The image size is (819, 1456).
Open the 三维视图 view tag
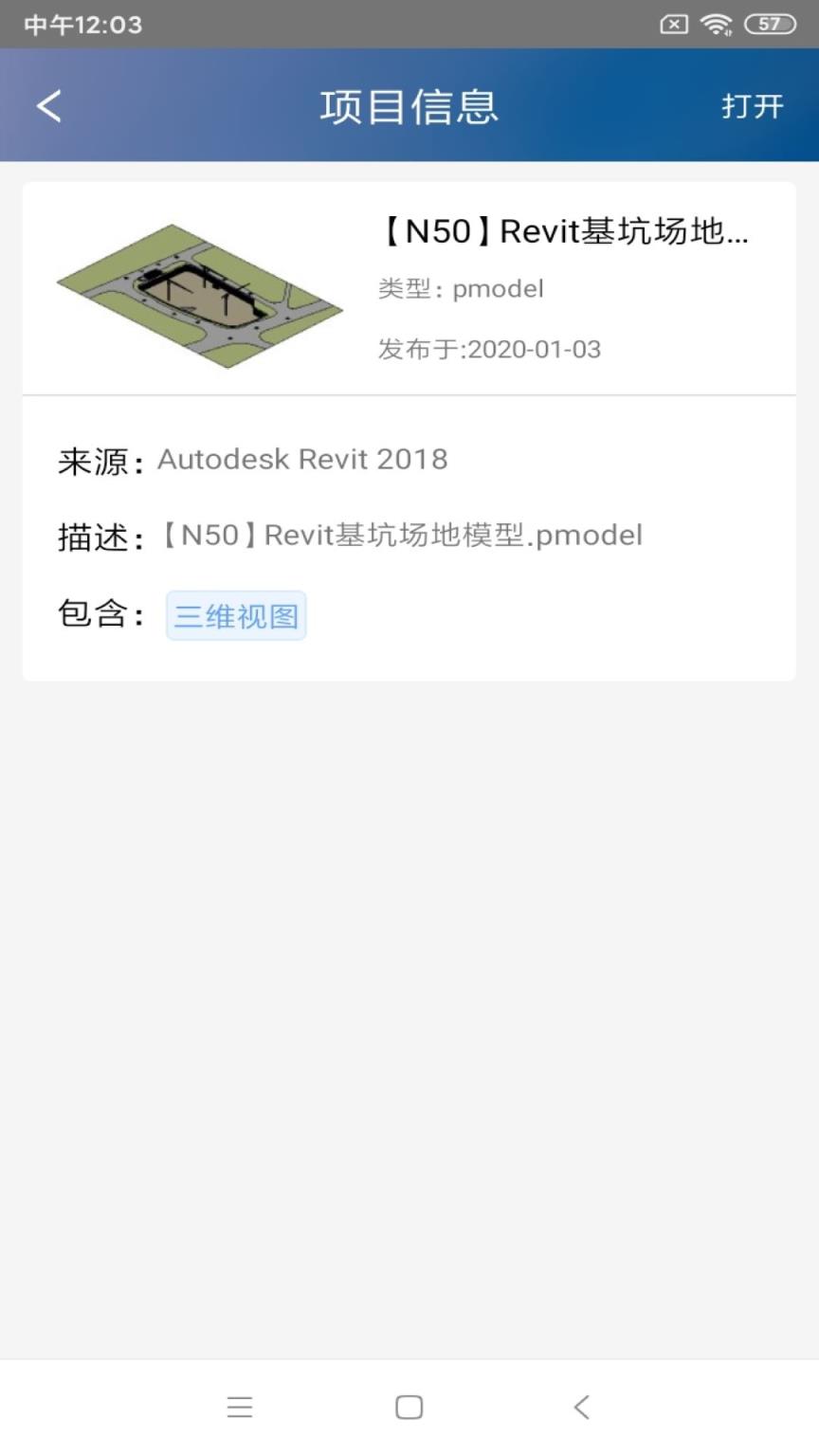click(x=235, y=614)
